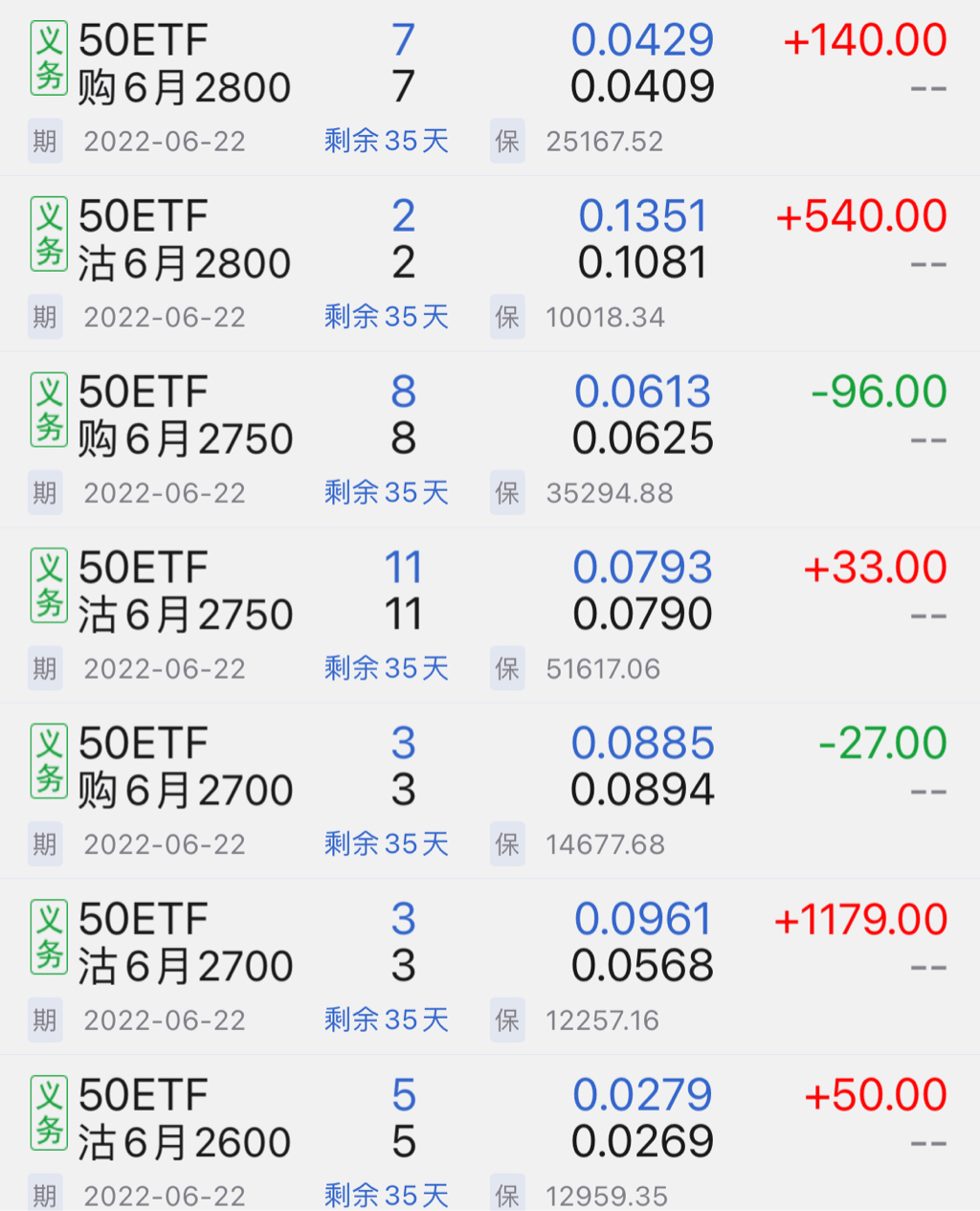Tap the 50ETF 购6月2750 position

185,416
